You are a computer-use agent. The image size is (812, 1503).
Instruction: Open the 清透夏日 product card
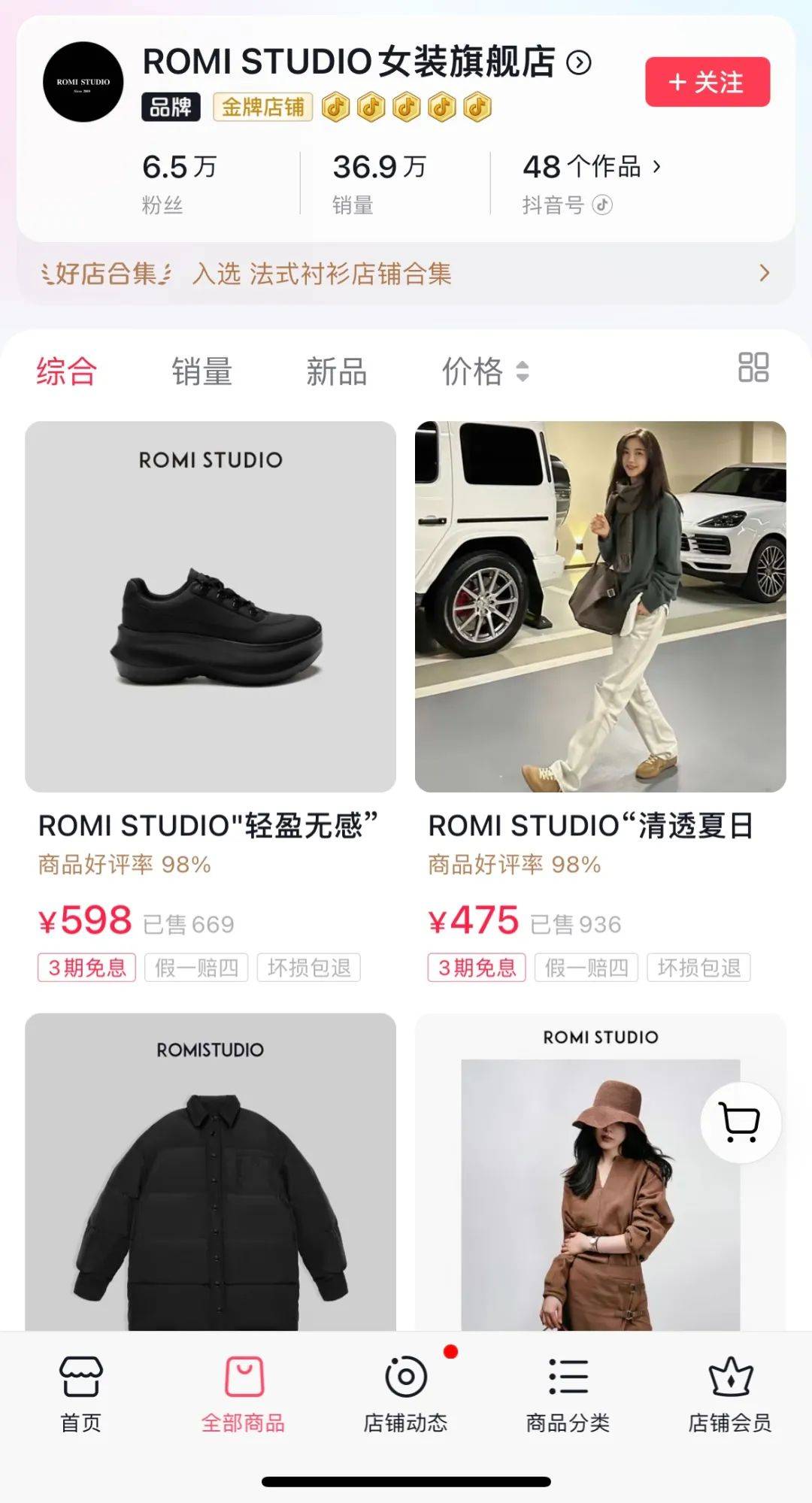point(600,606)
